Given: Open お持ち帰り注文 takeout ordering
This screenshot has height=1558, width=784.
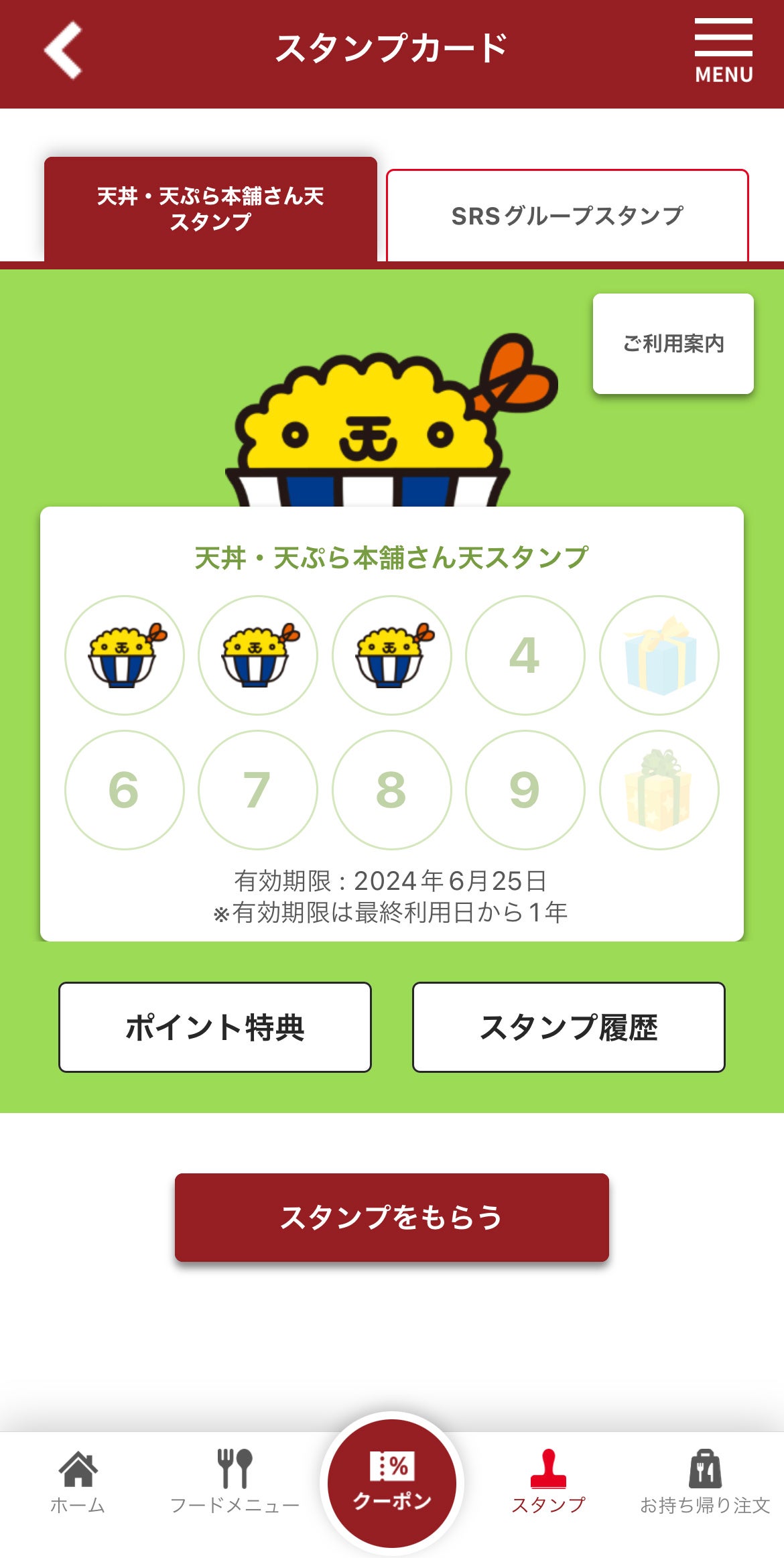Looking at the screenshot, I should [705, 1482].
